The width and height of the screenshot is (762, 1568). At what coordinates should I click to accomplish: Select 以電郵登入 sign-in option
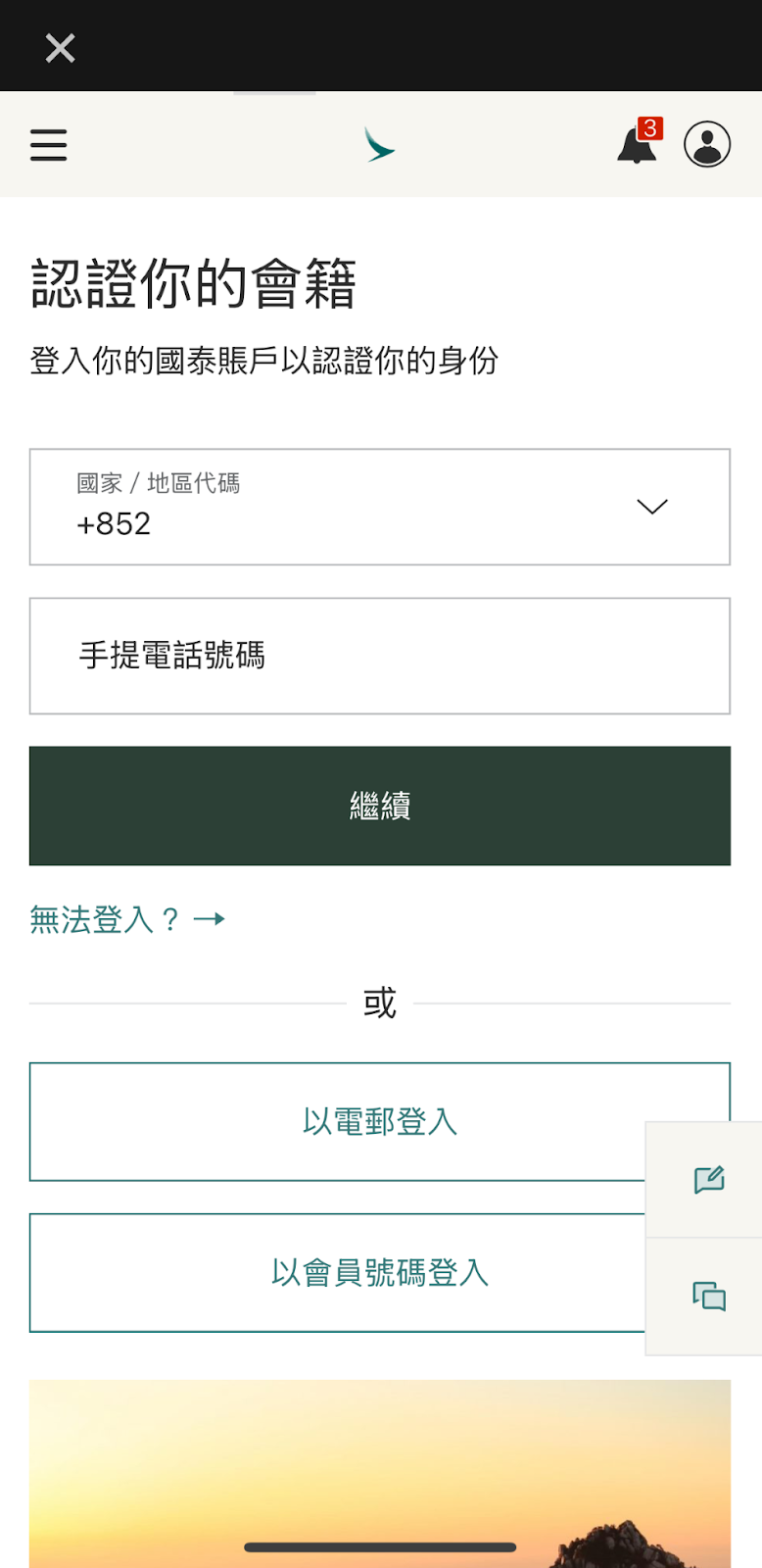click(x=380, y=1121)
